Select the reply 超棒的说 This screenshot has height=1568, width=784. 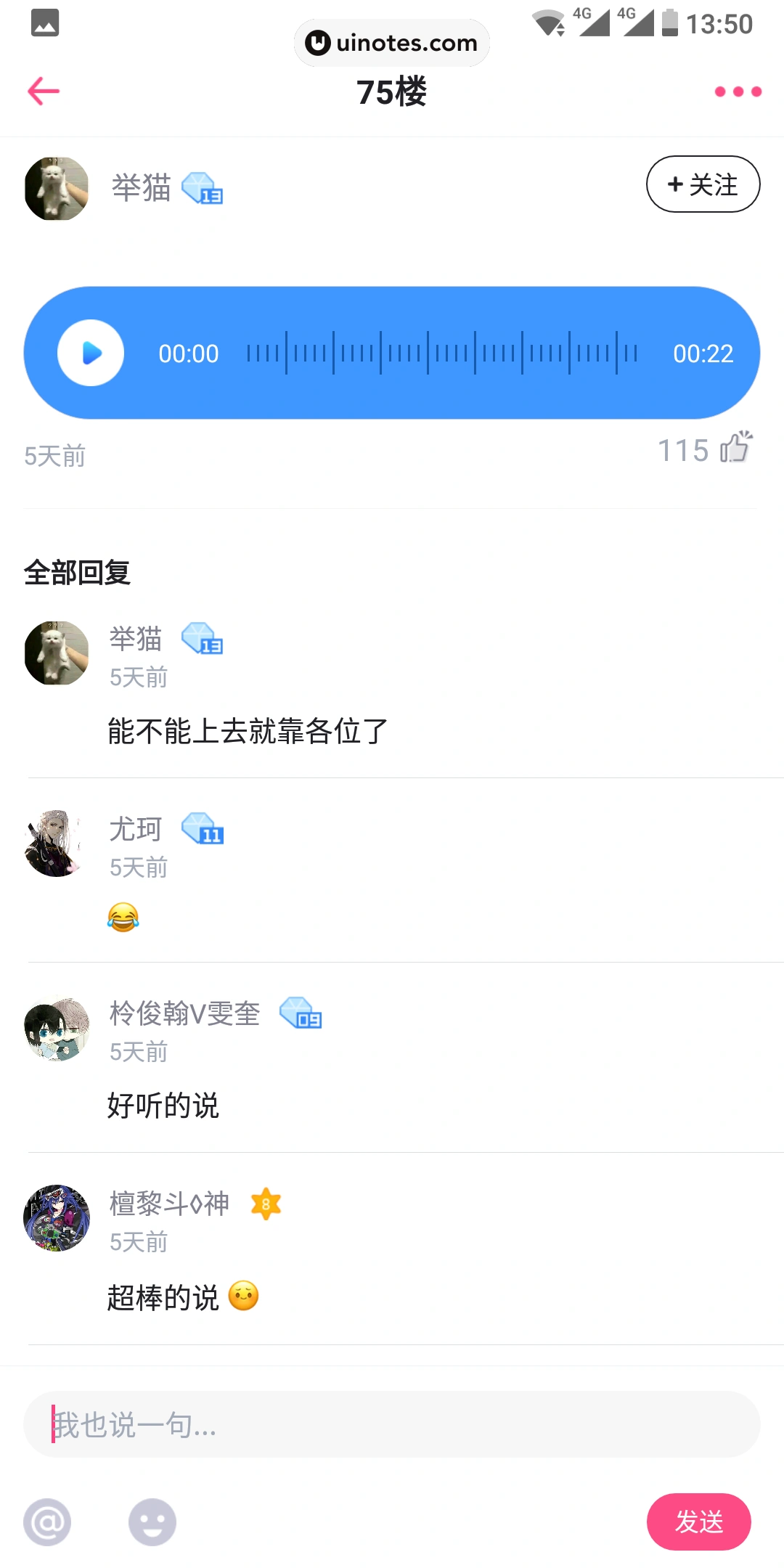[163, 1297]
